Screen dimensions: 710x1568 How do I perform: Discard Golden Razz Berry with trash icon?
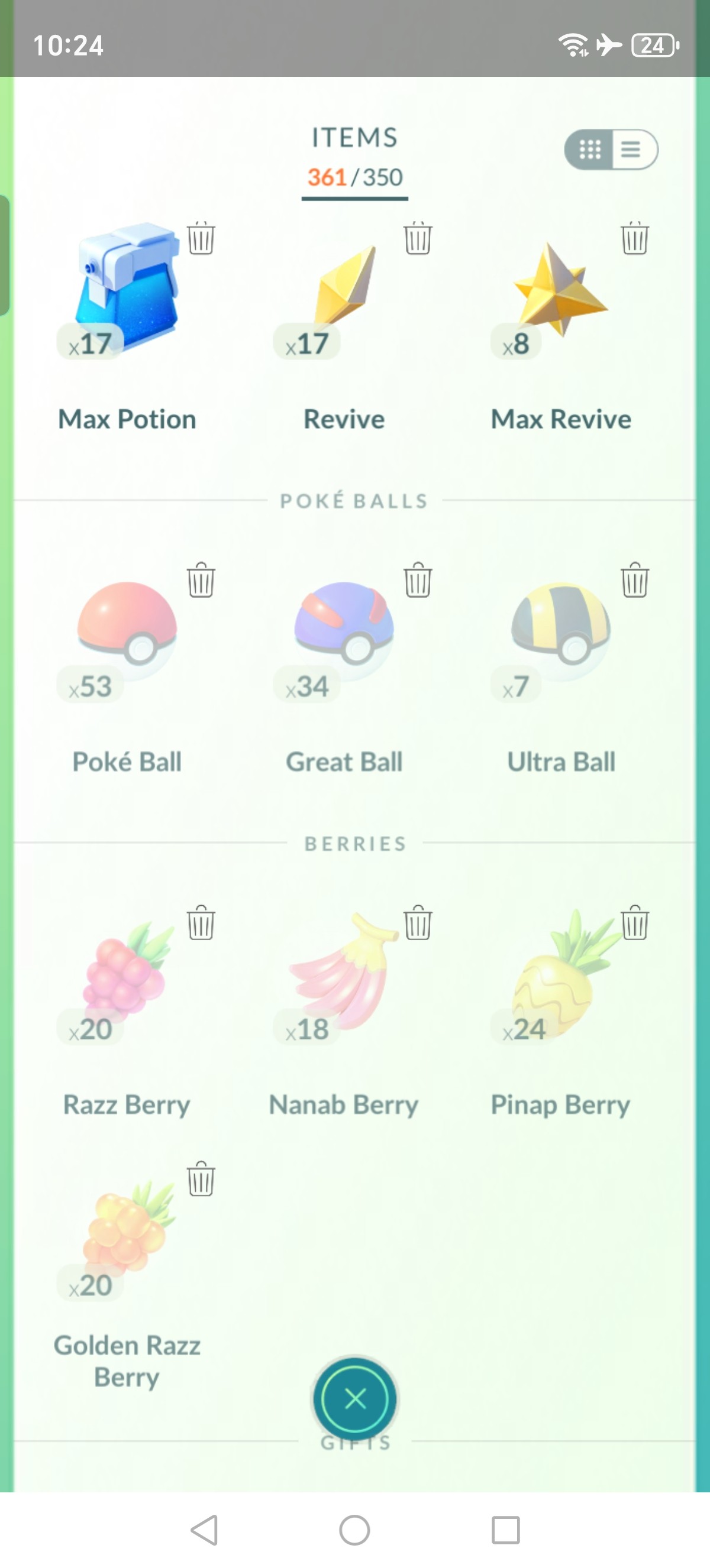[201, 1178]
